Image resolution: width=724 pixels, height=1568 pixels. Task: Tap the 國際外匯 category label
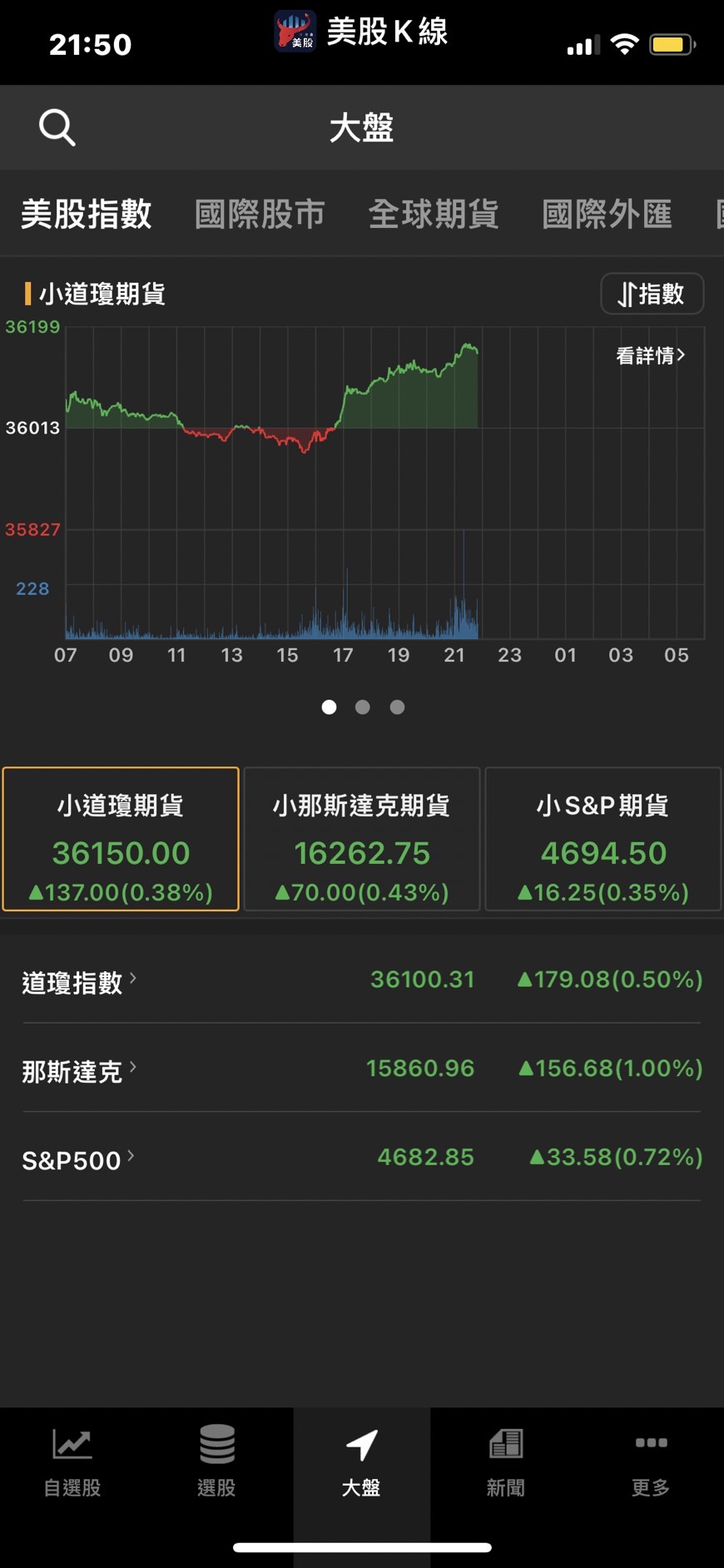pos(607,215)
